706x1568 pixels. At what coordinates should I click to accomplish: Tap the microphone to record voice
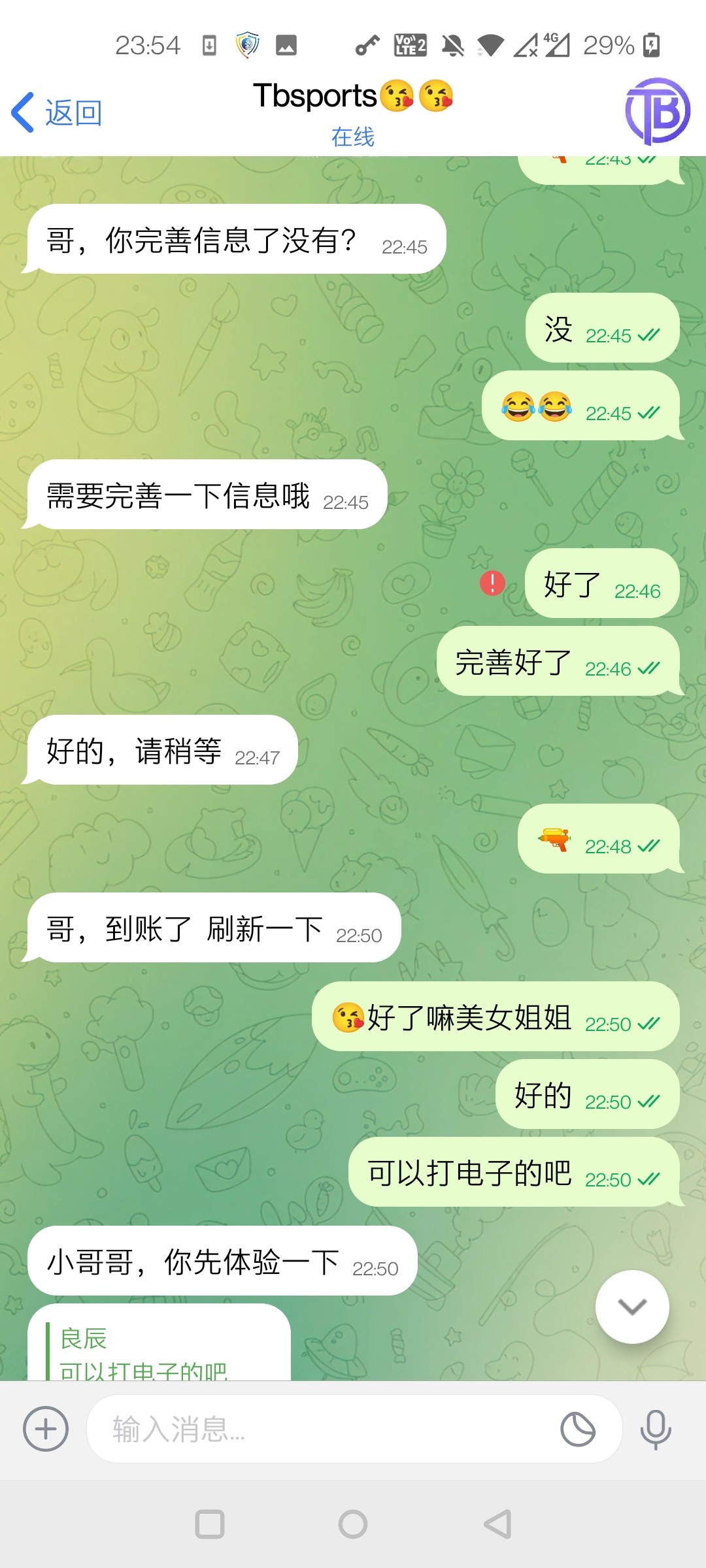pyautogui.click(x=656, y=1429)
